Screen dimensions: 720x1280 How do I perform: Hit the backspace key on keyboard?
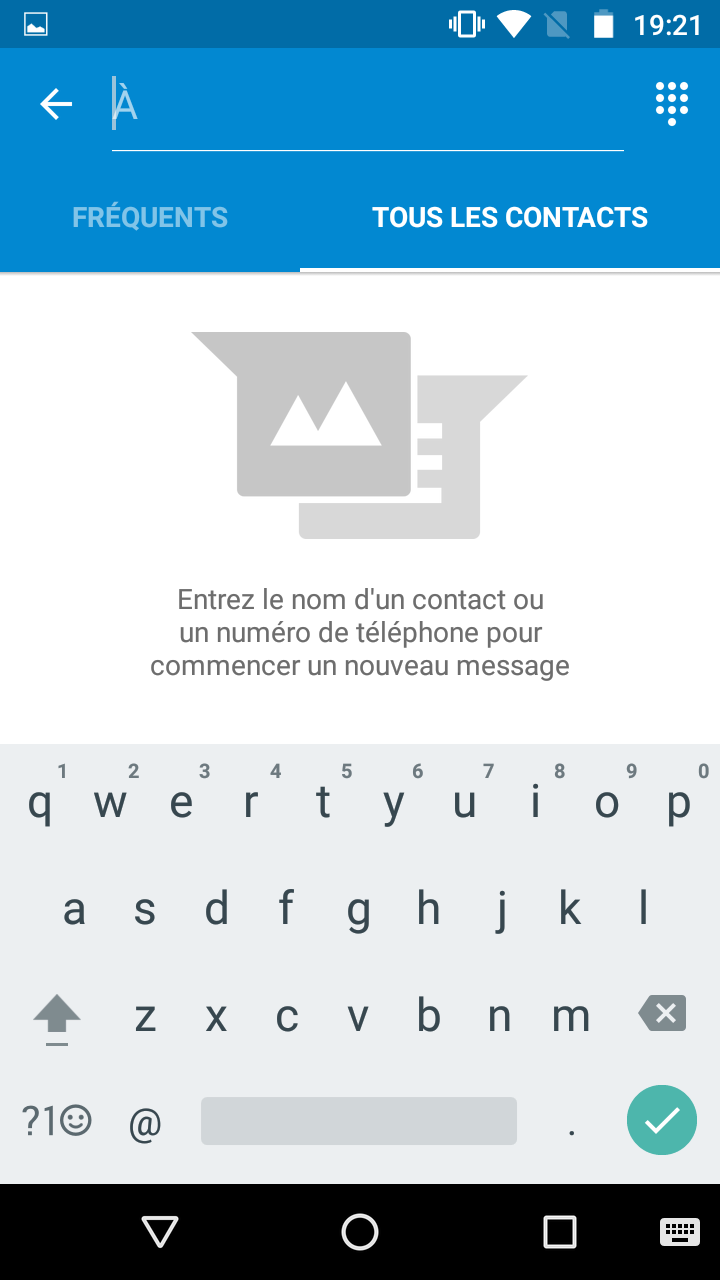click(x=662, y=1015)
